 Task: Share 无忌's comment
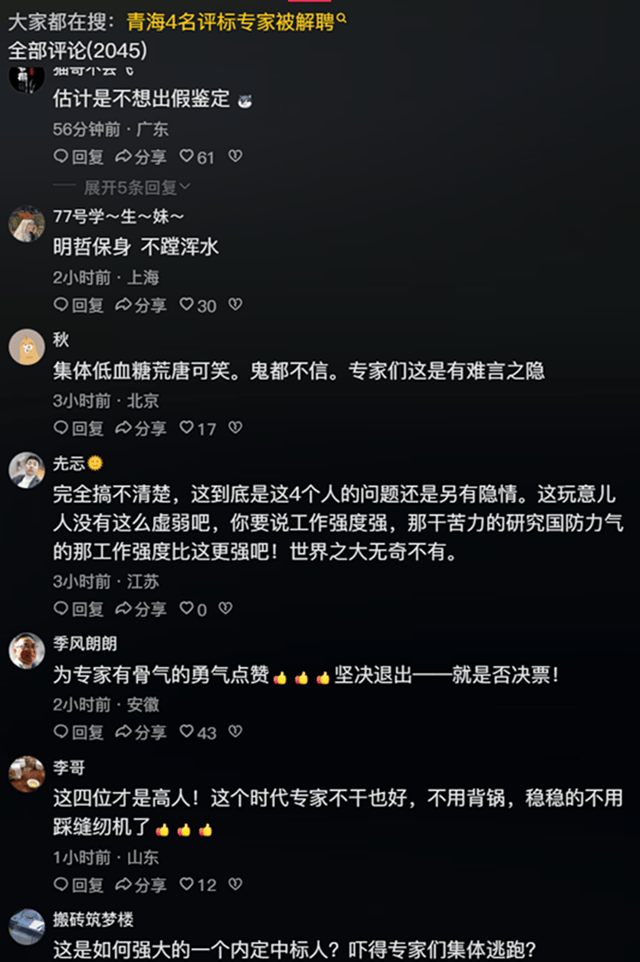pos(141,608)
